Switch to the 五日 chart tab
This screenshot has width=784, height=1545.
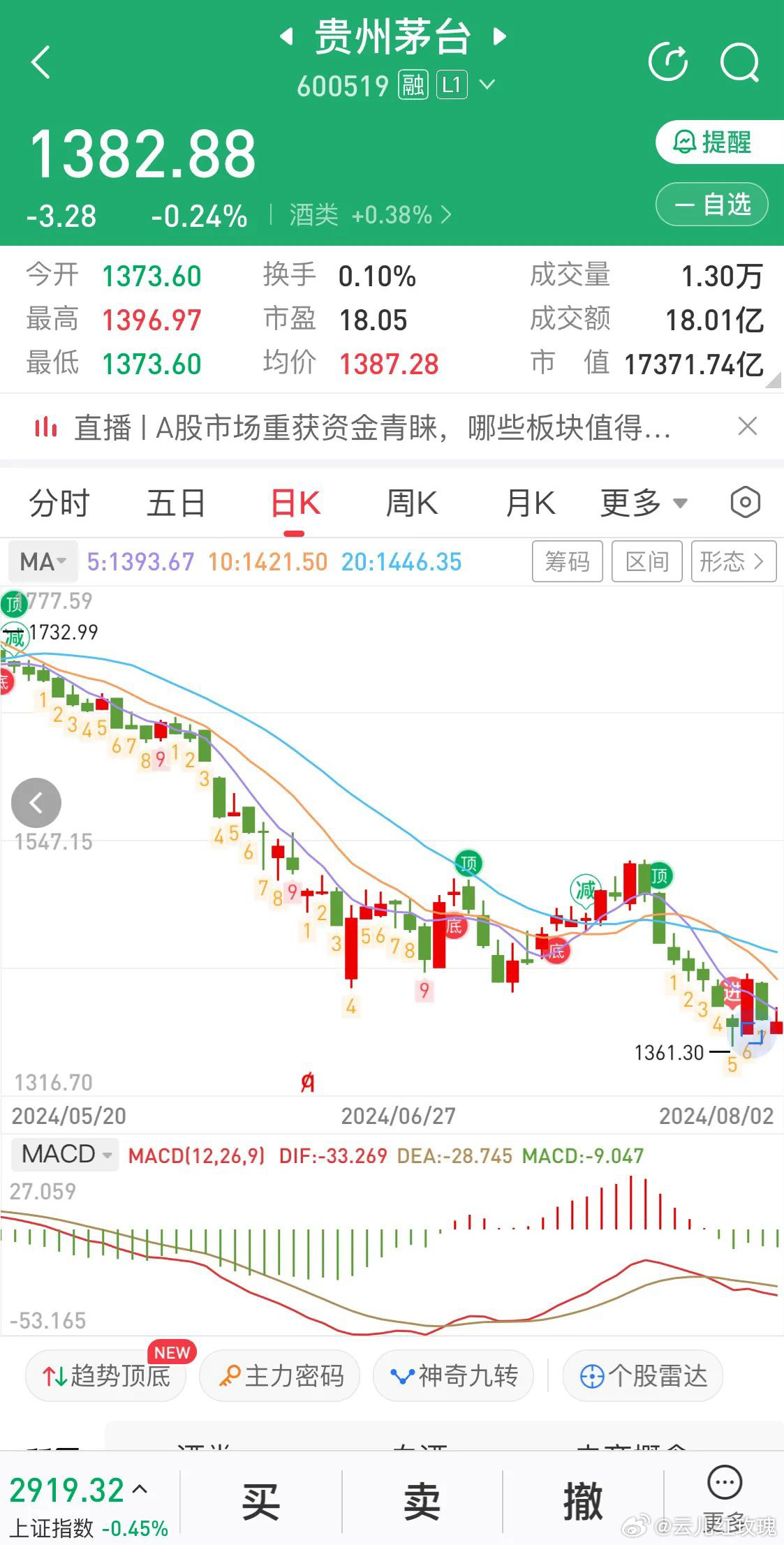pos(176,503)
